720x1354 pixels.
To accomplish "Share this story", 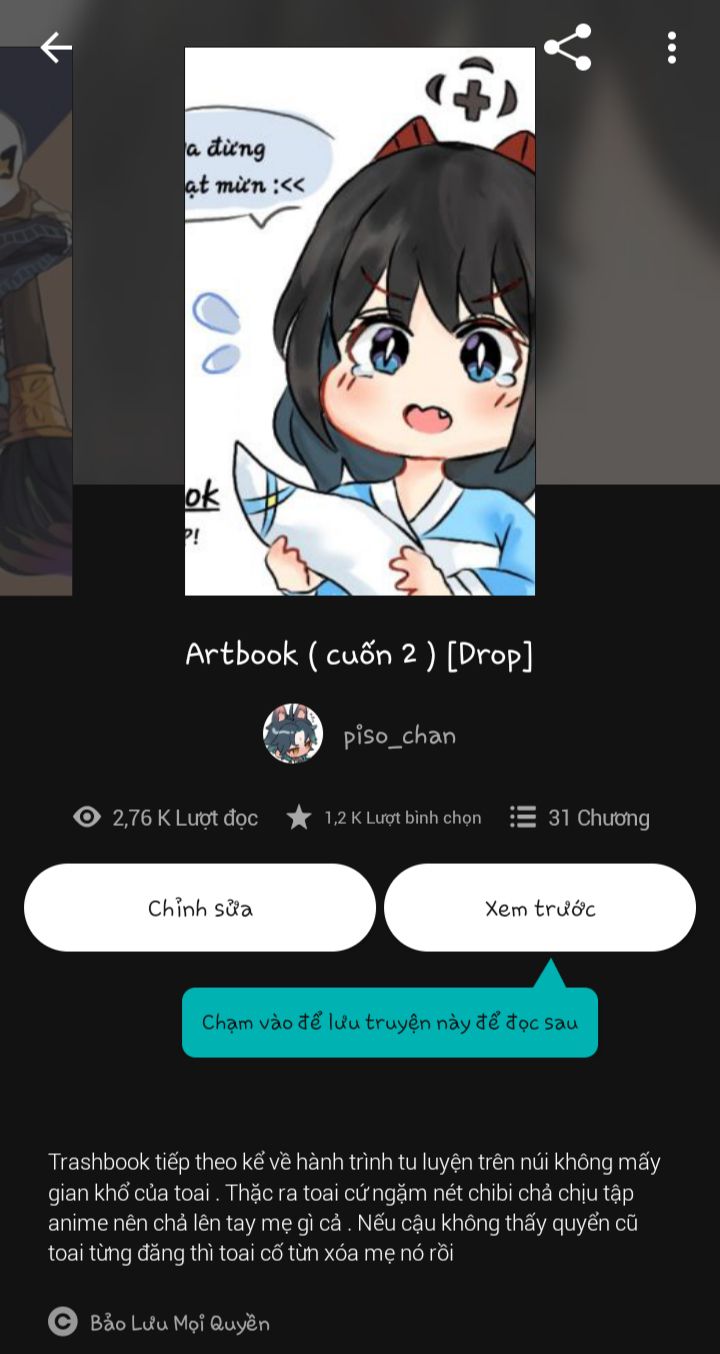I will tap(567, 47).
